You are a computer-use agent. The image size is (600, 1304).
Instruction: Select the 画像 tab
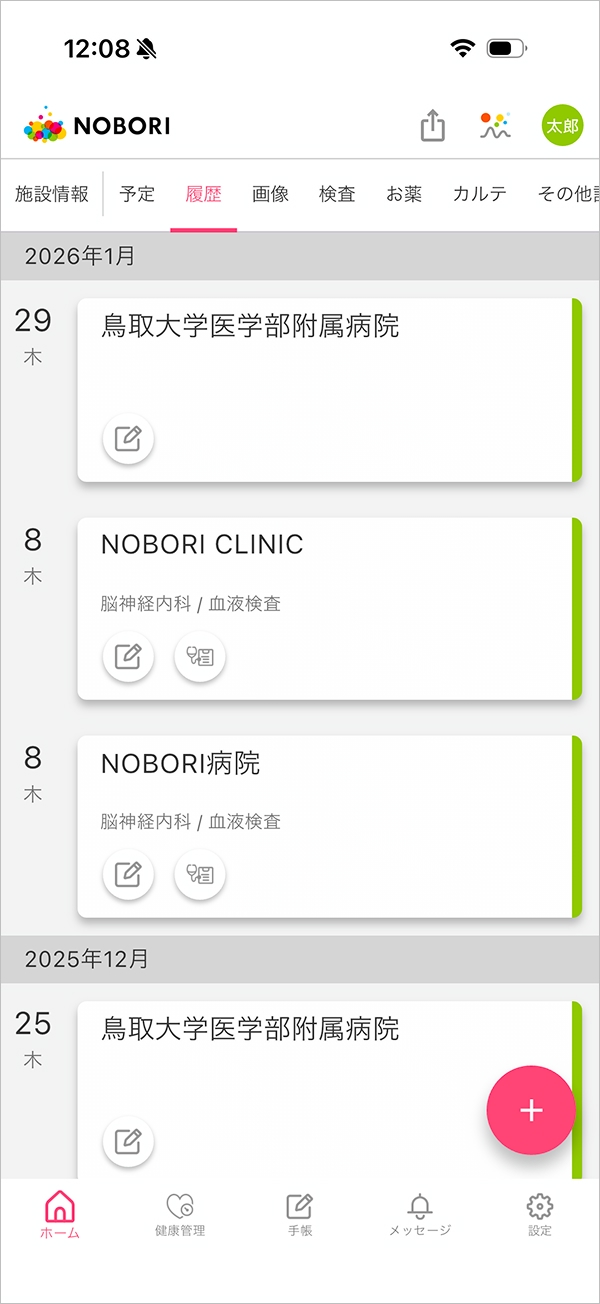coord(270,194)
